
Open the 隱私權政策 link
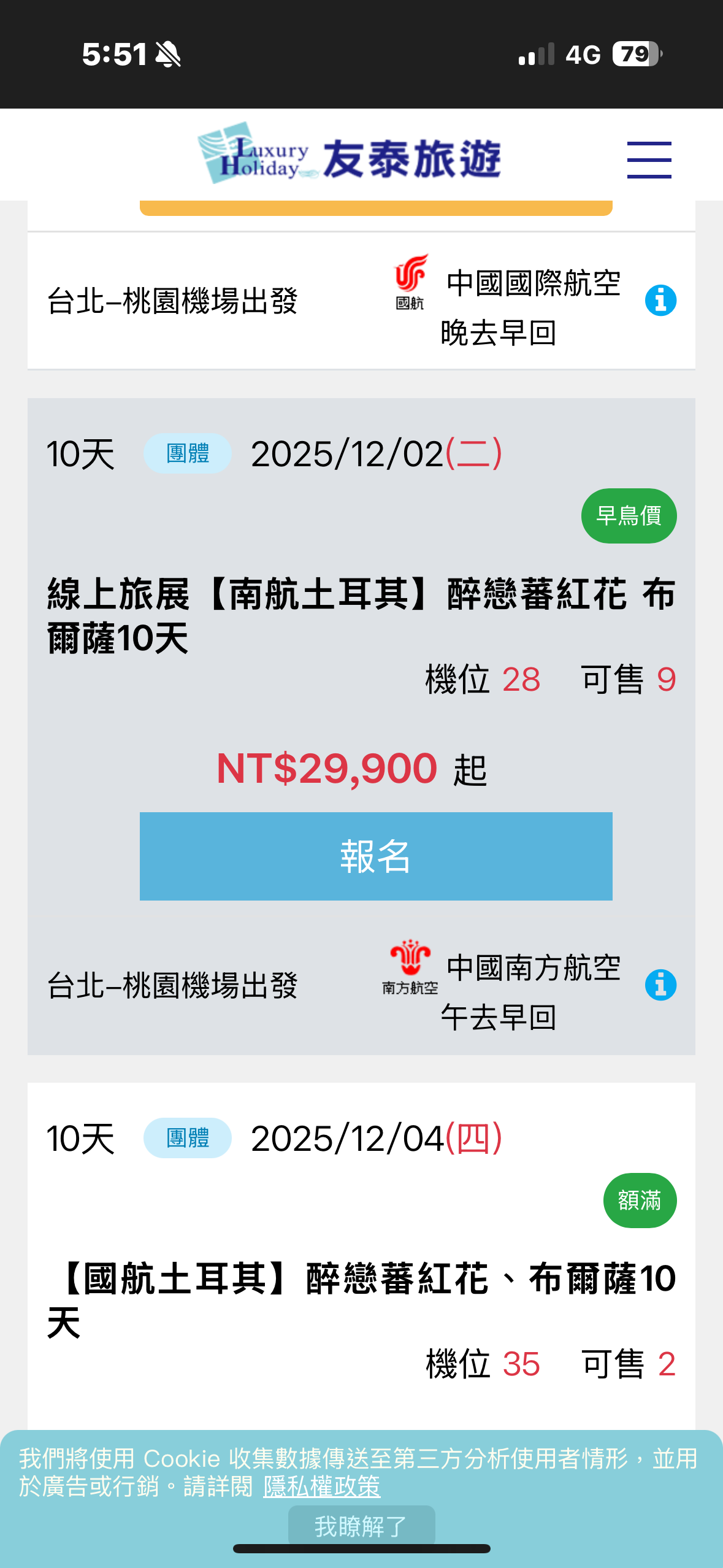point(321,1486)
